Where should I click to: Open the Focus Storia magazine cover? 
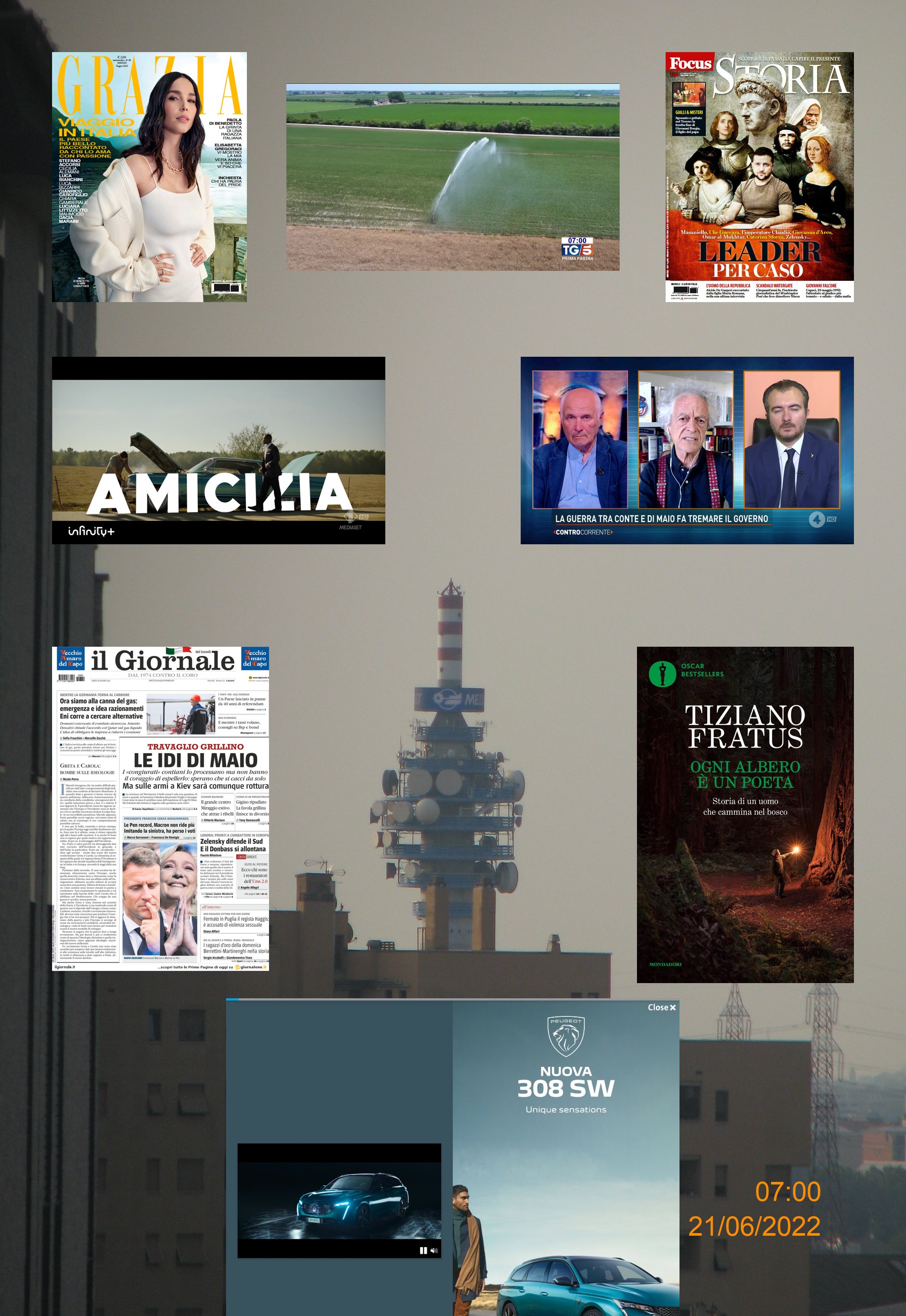(x=759, y=177)
